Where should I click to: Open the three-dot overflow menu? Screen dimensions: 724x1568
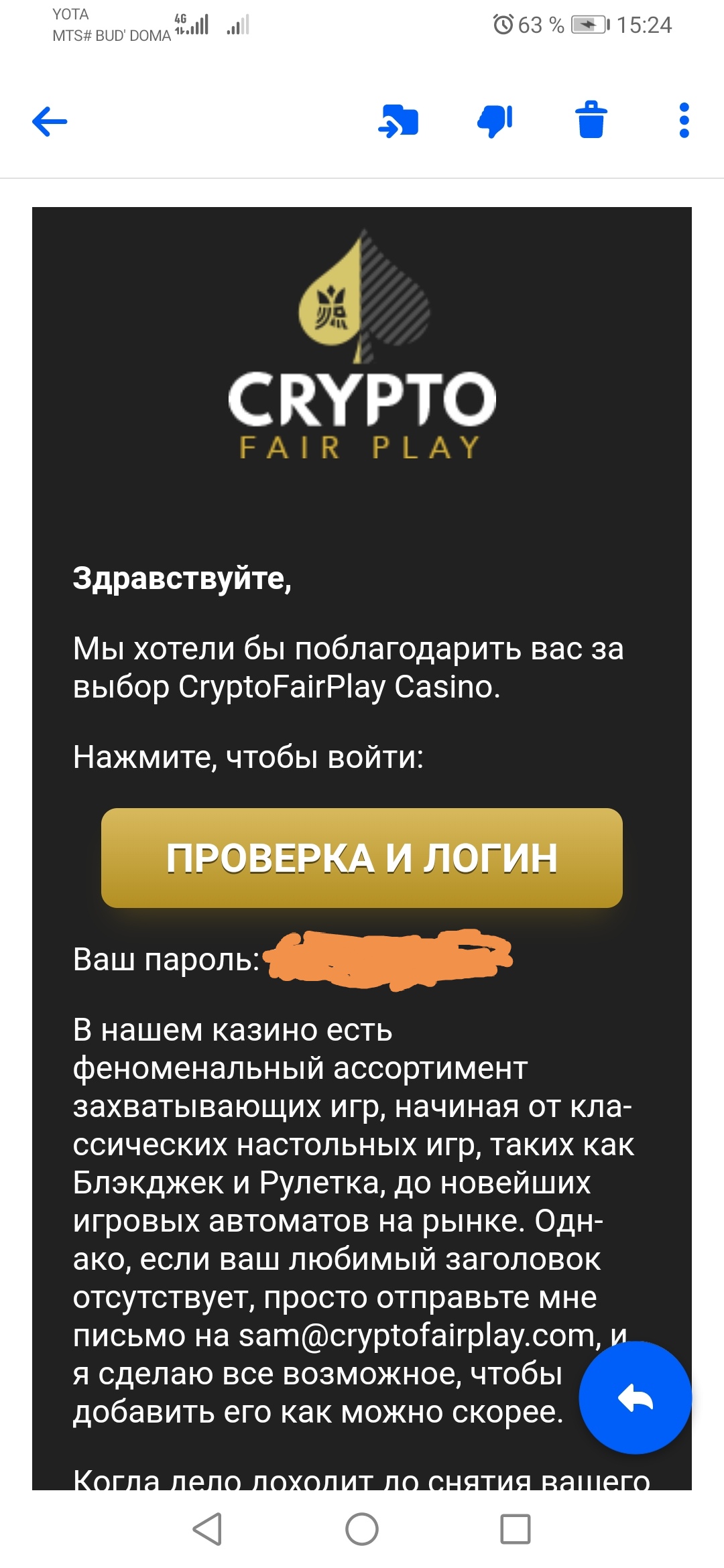(x=684, y=121)
